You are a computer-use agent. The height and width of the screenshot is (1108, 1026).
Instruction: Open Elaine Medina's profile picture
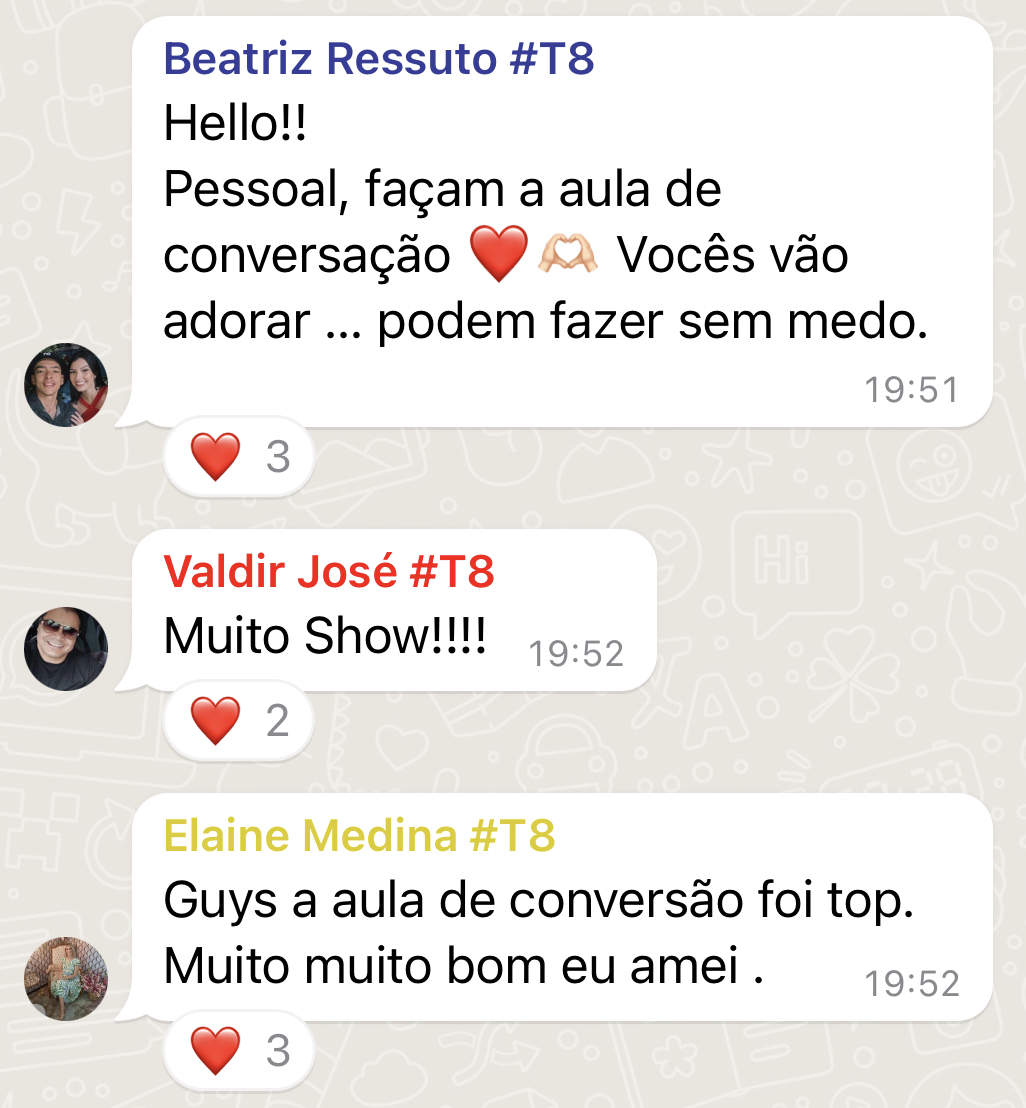click(66, 978)
